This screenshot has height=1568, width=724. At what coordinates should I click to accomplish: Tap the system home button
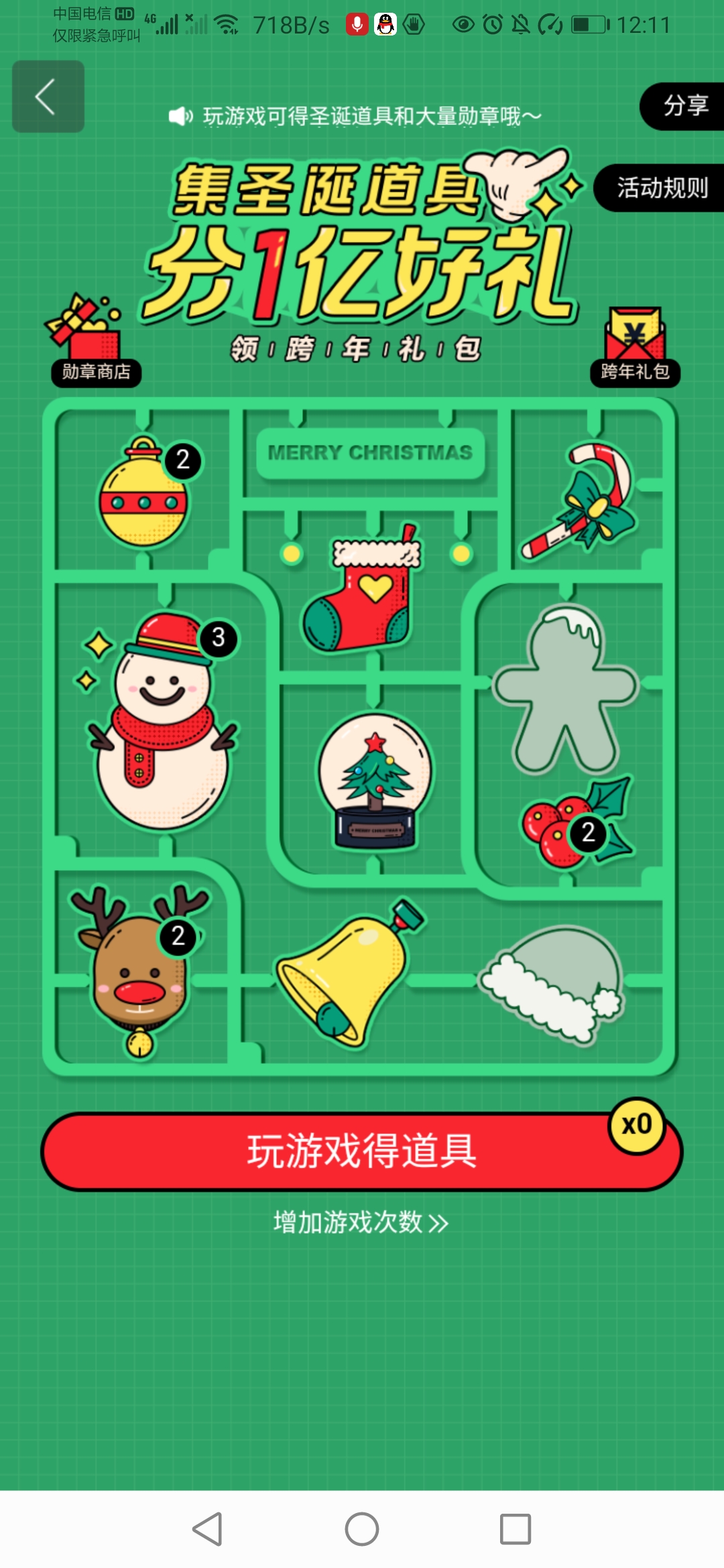pos(362,1529)
